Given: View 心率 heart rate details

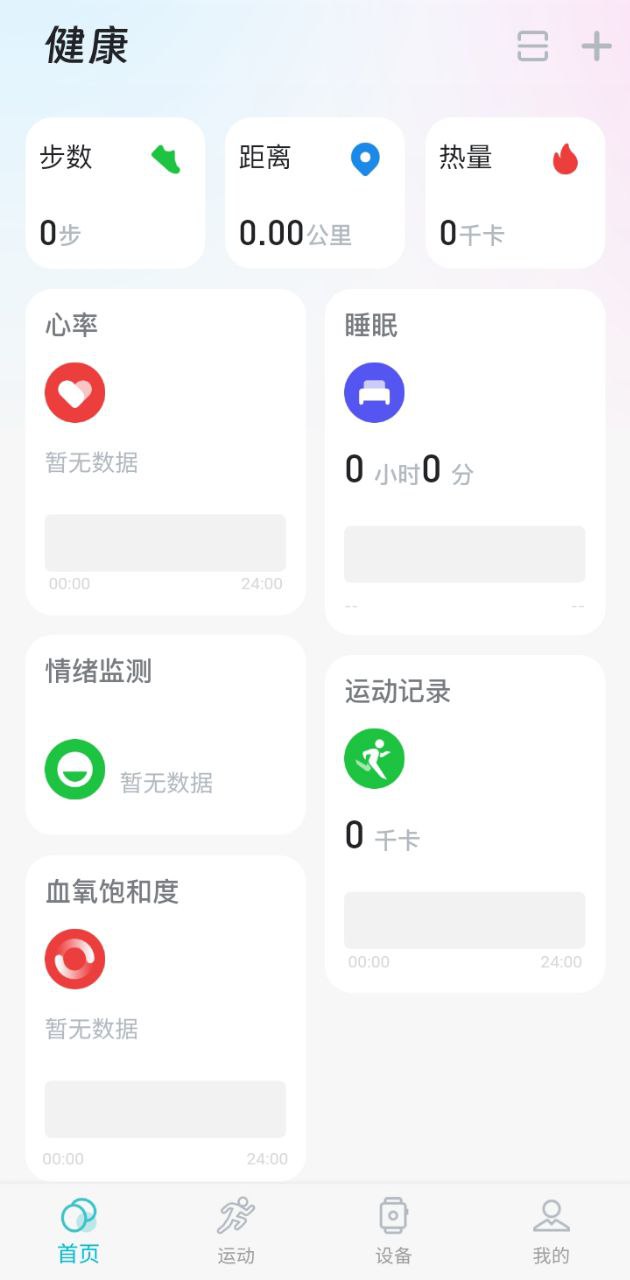Looking at the screenshot, I should (x=165, y=452).
